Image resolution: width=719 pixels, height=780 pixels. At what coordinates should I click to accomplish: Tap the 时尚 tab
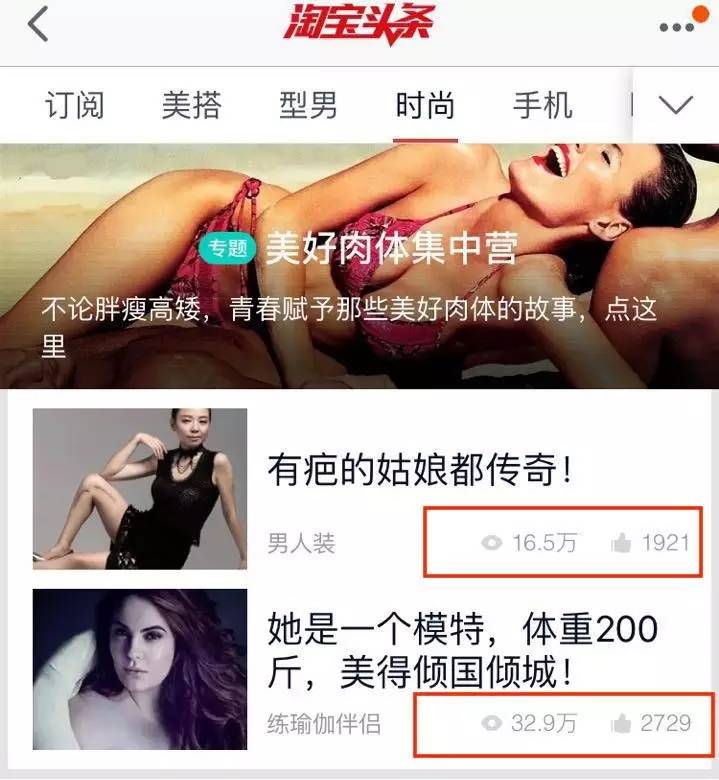pyautogui.click(x=425, y=105)
